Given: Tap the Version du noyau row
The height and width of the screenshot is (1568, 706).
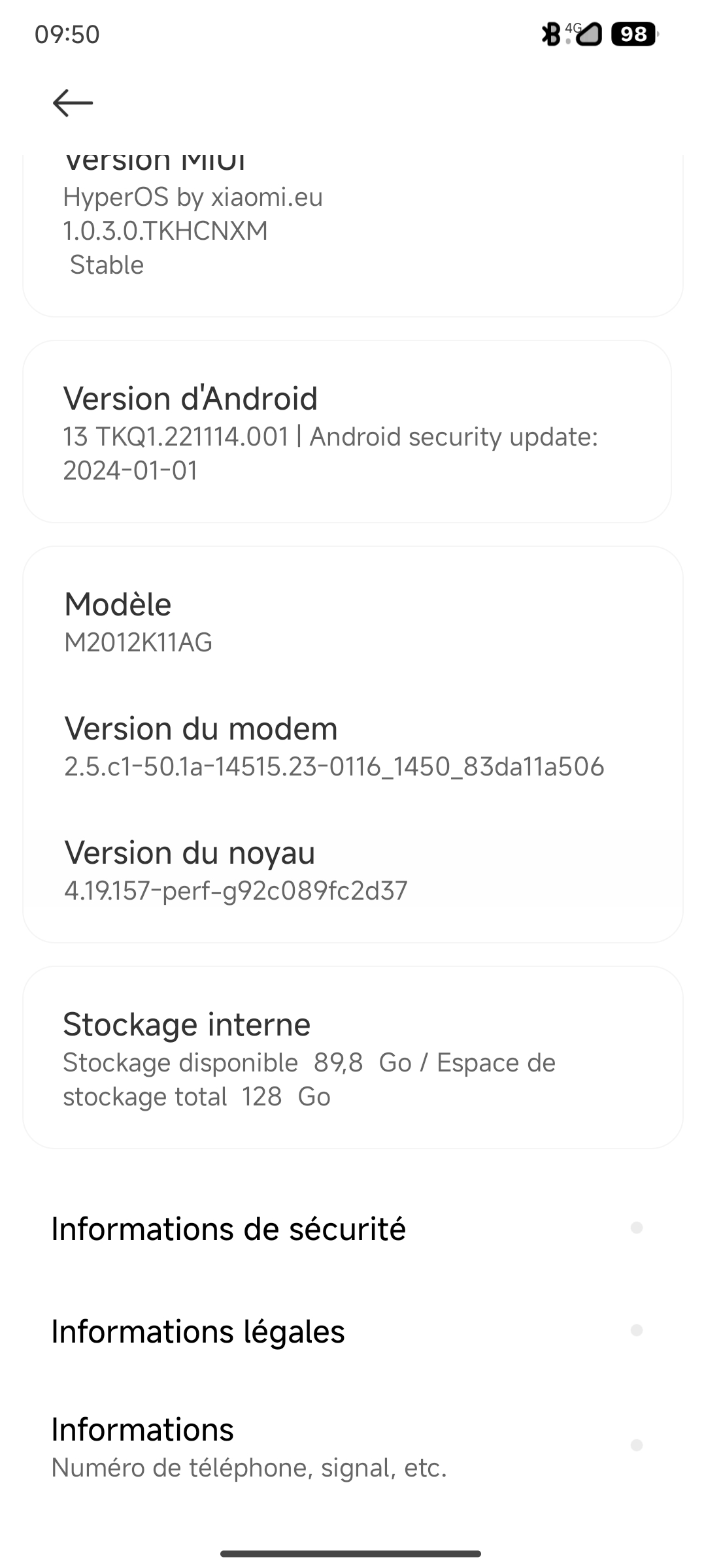Looking at the screenshot, I should tap(353, 870).
